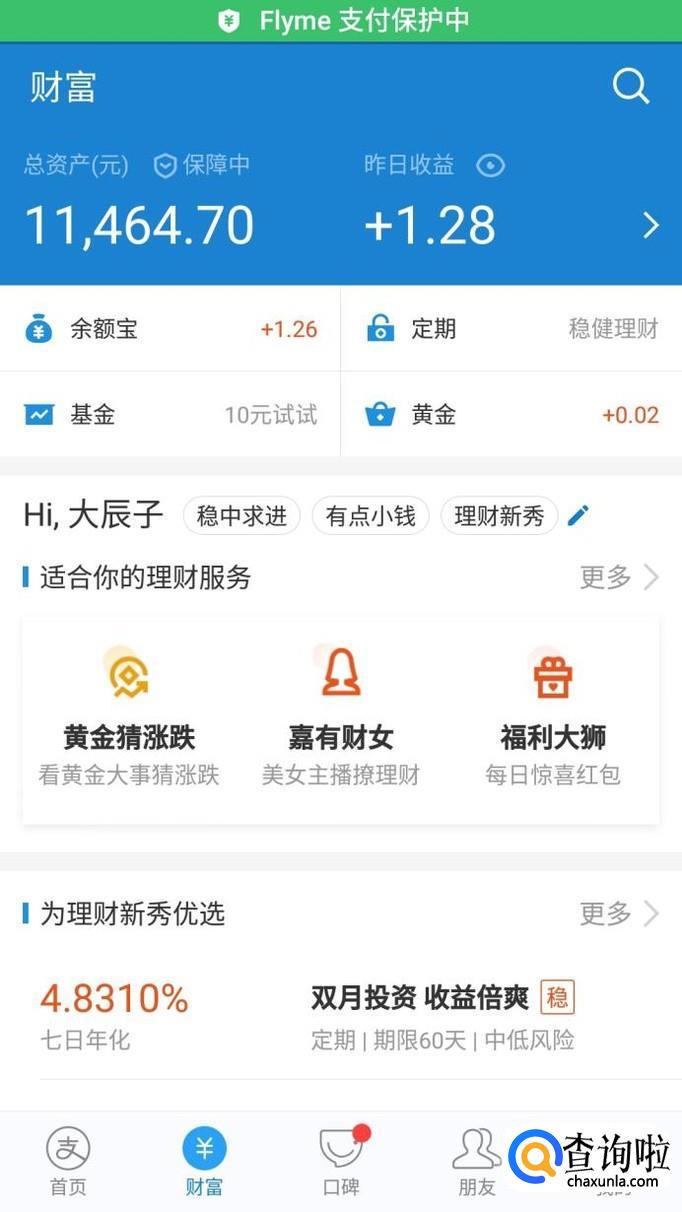
Task: Edit profile tags with the pencil icon
Action: (x=578, y=516)
